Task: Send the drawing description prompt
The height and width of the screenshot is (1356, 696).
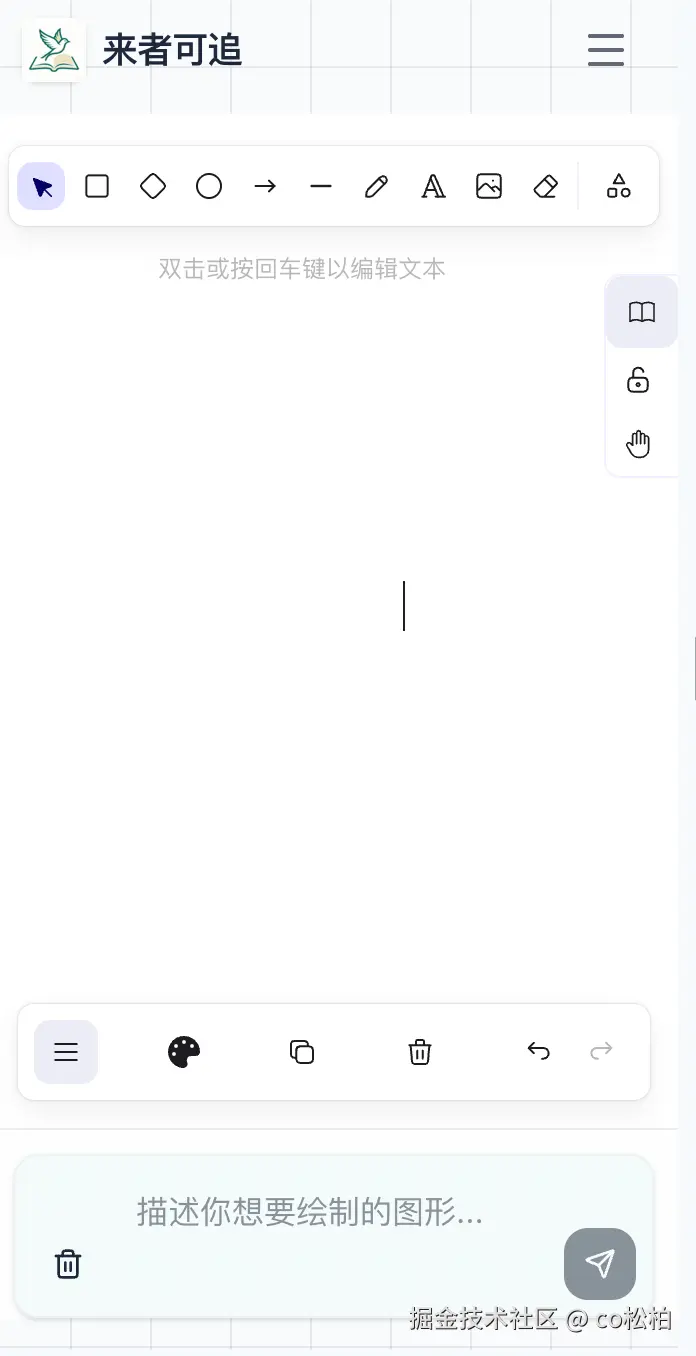Action: pyautogui.click(x=600, y=1264)
